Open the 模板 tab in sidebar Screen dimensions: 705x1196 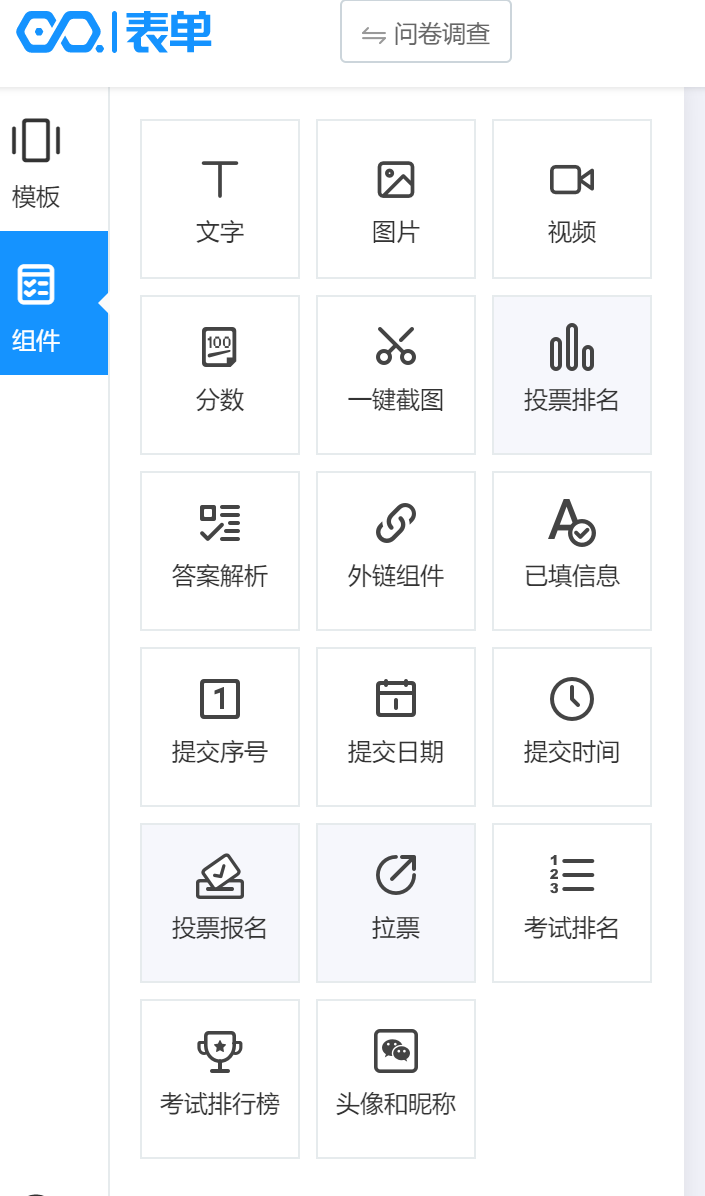tap(36, 163)
